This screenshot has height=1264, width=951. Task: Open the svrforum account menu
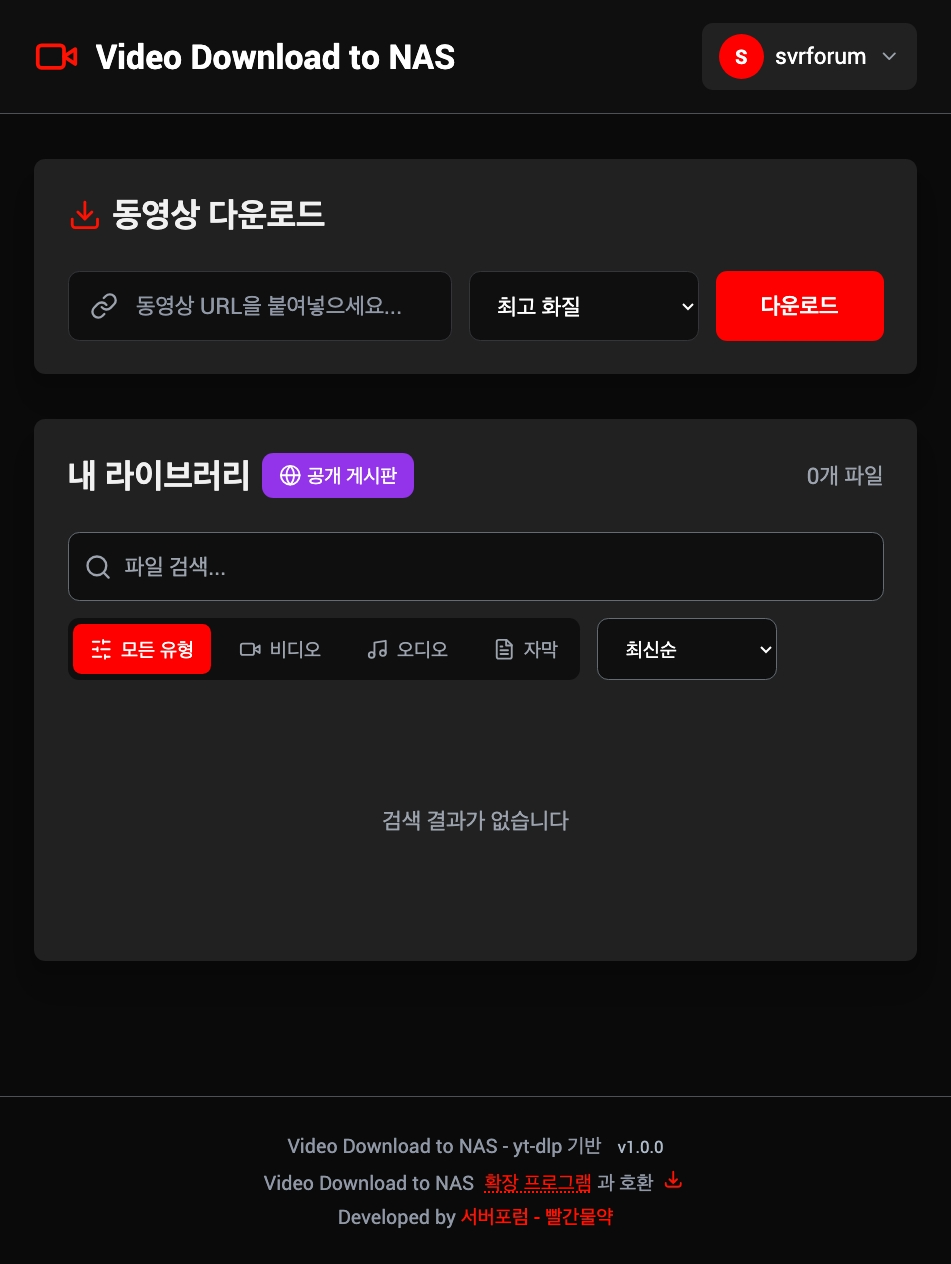pyautogui.click(x=808, y=57)
